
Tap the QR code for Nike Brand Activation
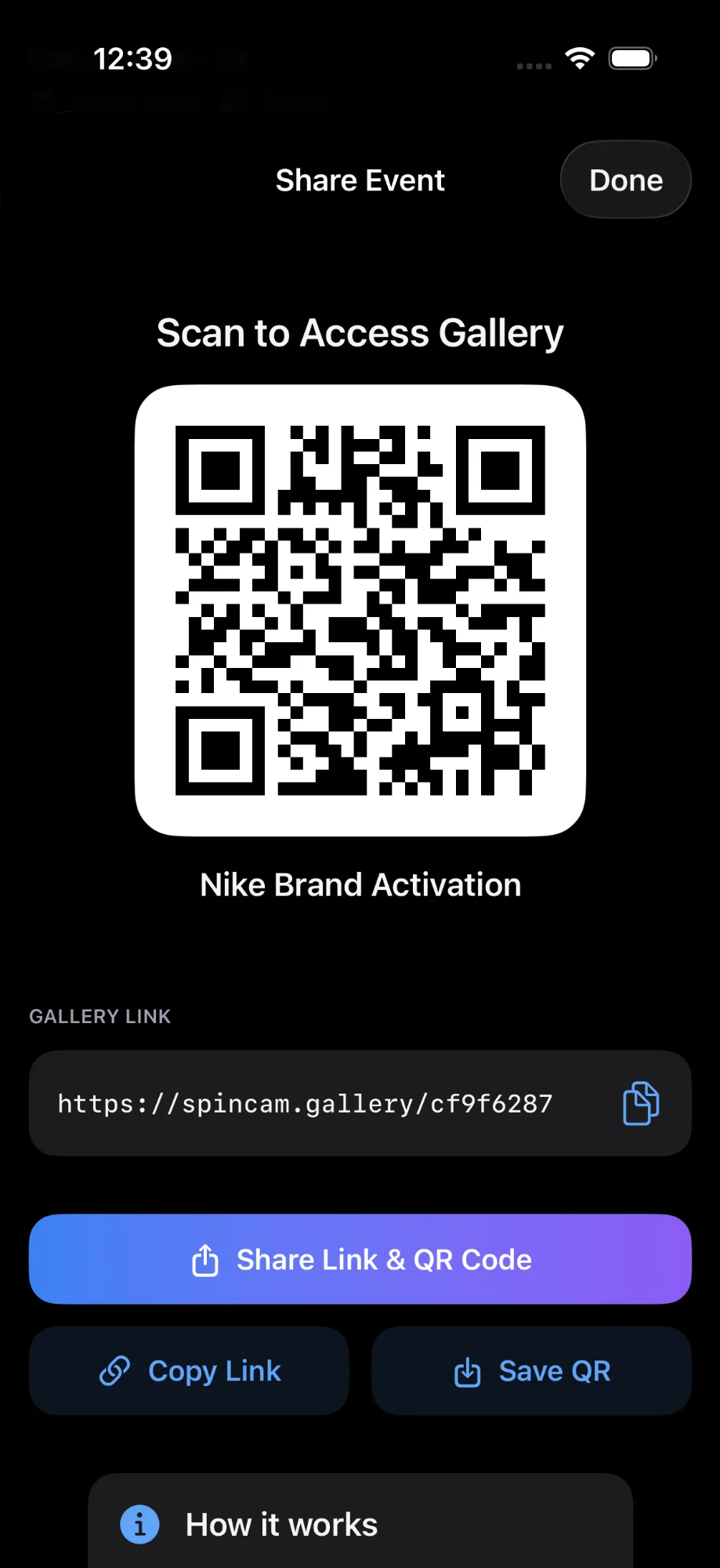360,609
